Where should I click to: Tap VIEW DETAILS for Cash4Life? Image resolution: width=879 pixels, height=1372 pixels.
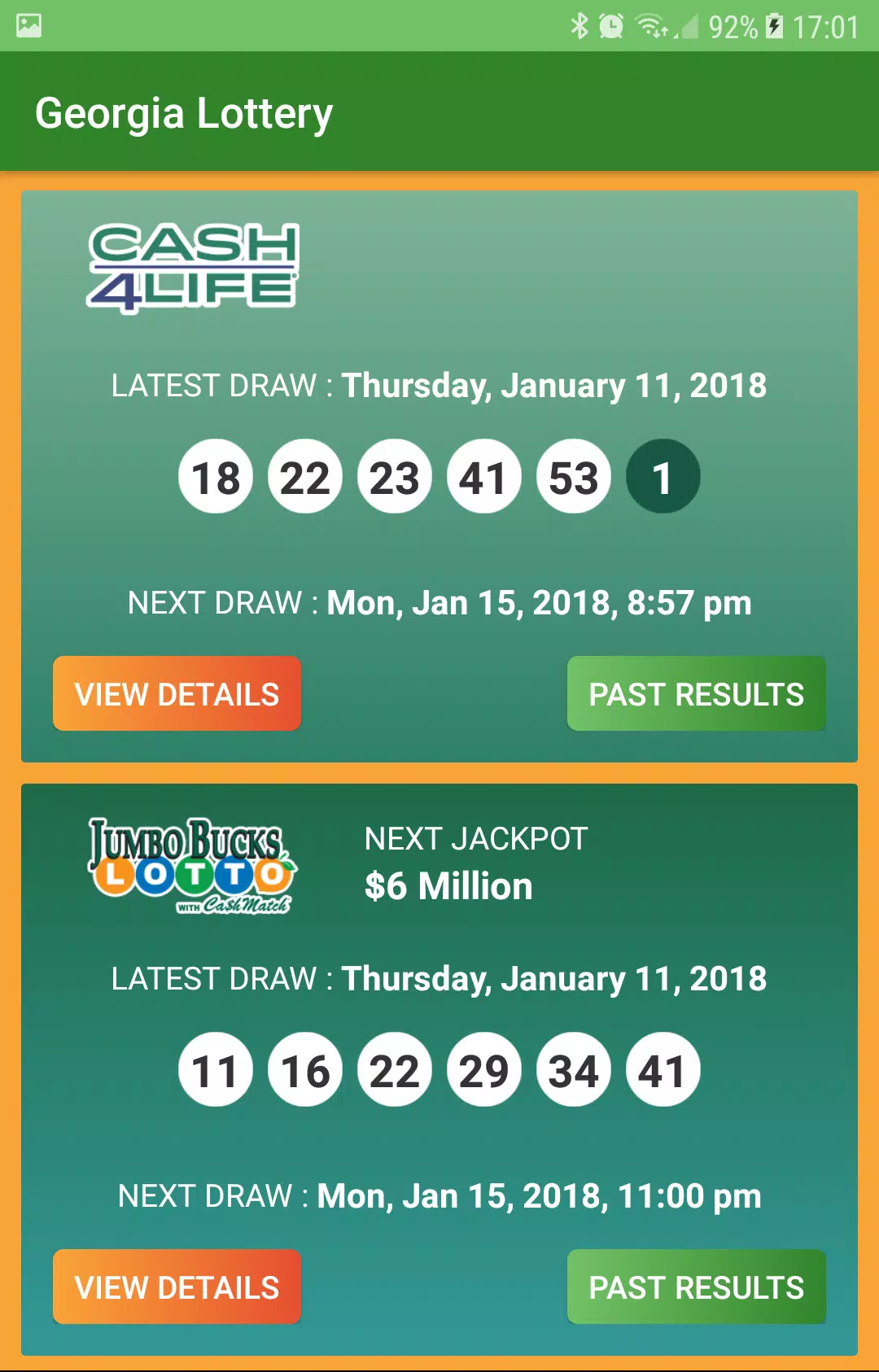pos(177,693)
